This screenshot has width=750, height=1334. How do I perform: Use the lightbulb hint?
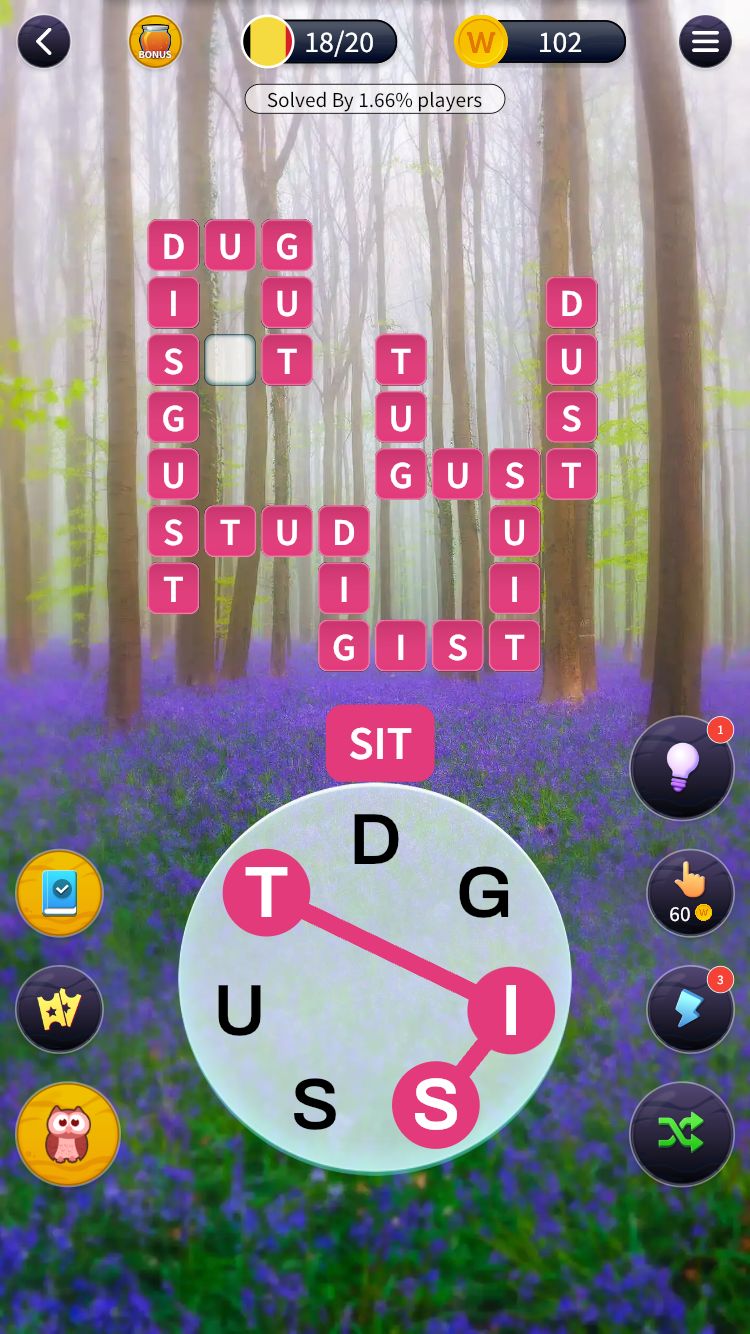[x=682, y=768]
